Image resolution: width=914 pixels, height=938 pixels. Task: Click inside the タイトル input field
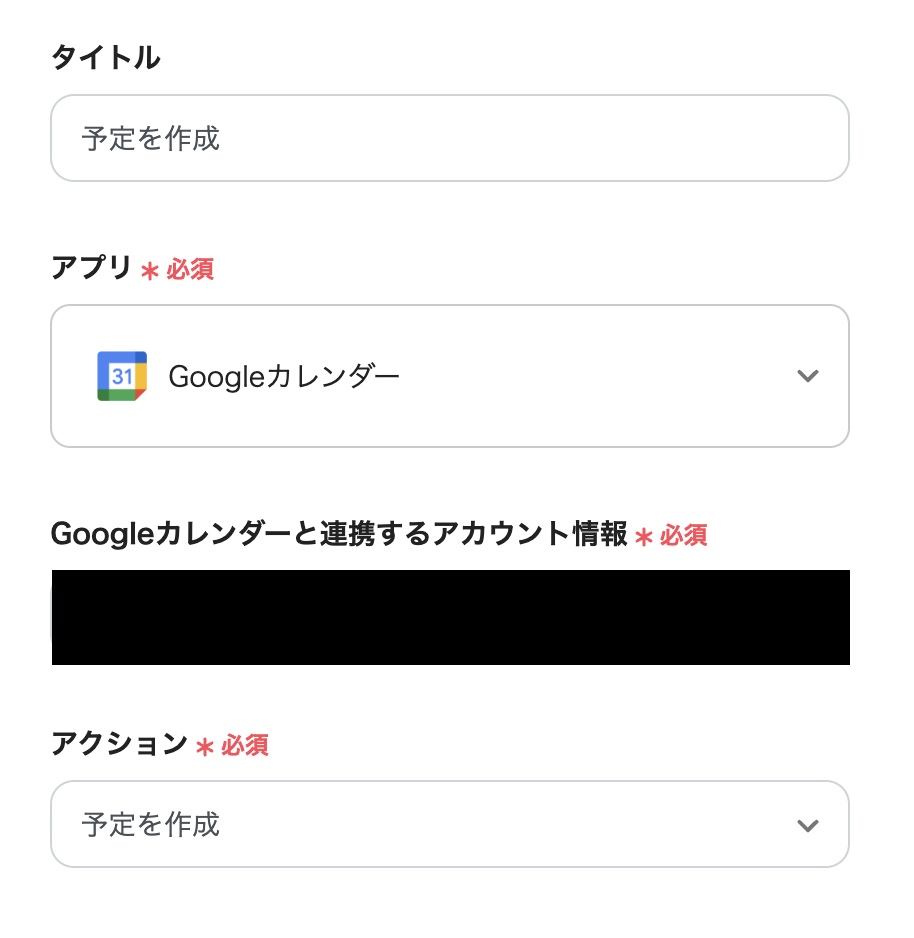pyautogui.click(x=449, y=137)
